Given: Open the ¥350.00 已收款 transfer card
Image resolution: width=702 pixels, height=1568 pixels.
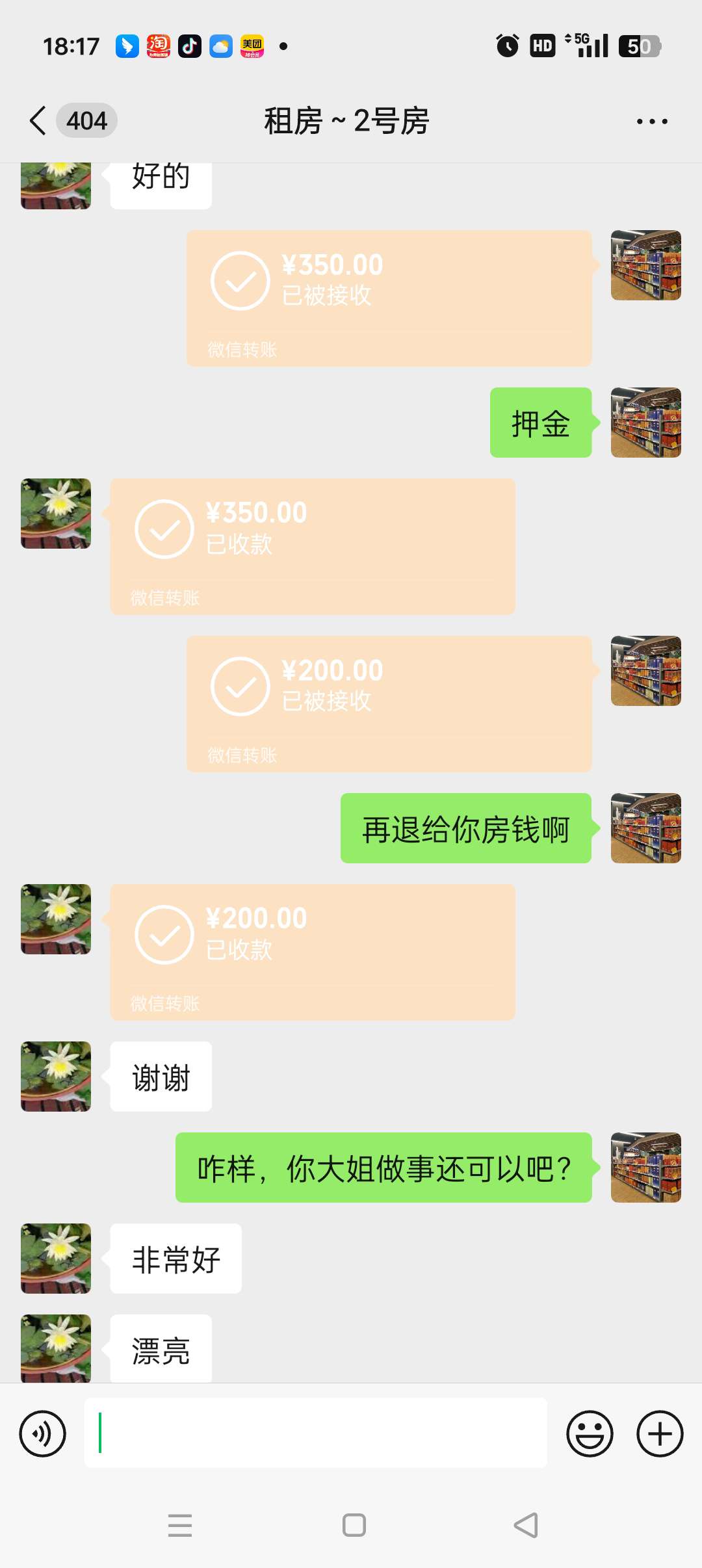Looking at the screenshot, I should [x=312, y=546].
